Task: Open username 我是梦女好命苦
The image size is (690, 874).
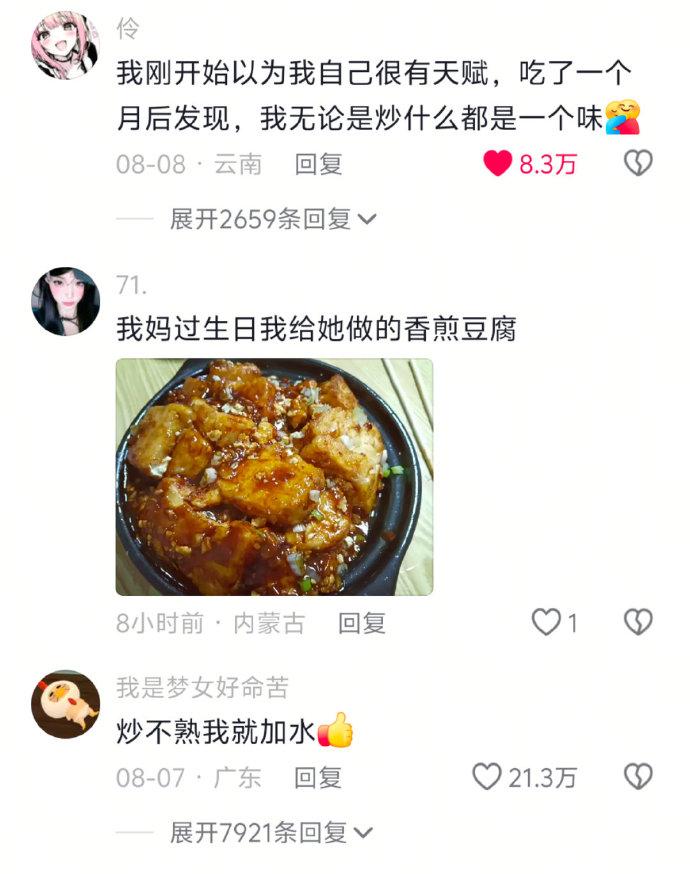Action: coord(202,687)
